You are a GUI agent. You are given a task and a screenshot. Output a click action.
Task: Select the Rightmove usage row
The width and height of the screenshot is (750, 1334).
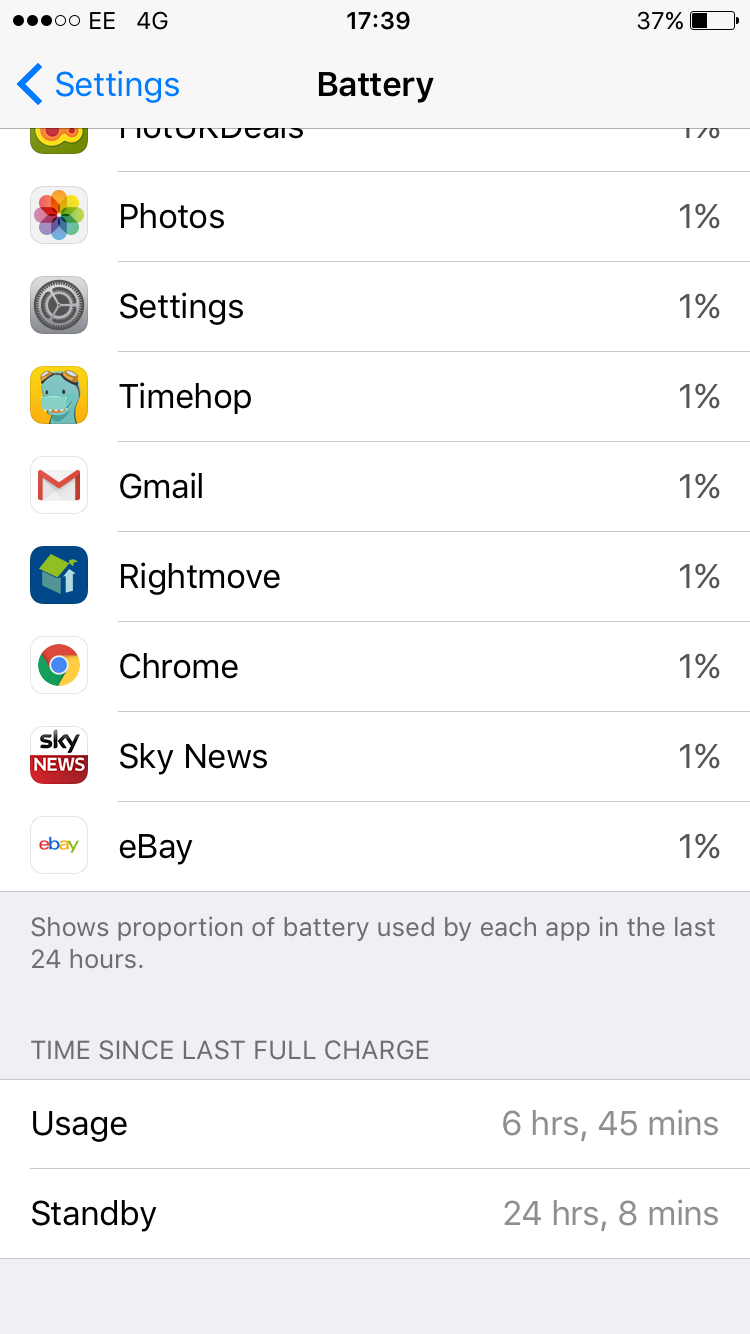click(375, 577)
